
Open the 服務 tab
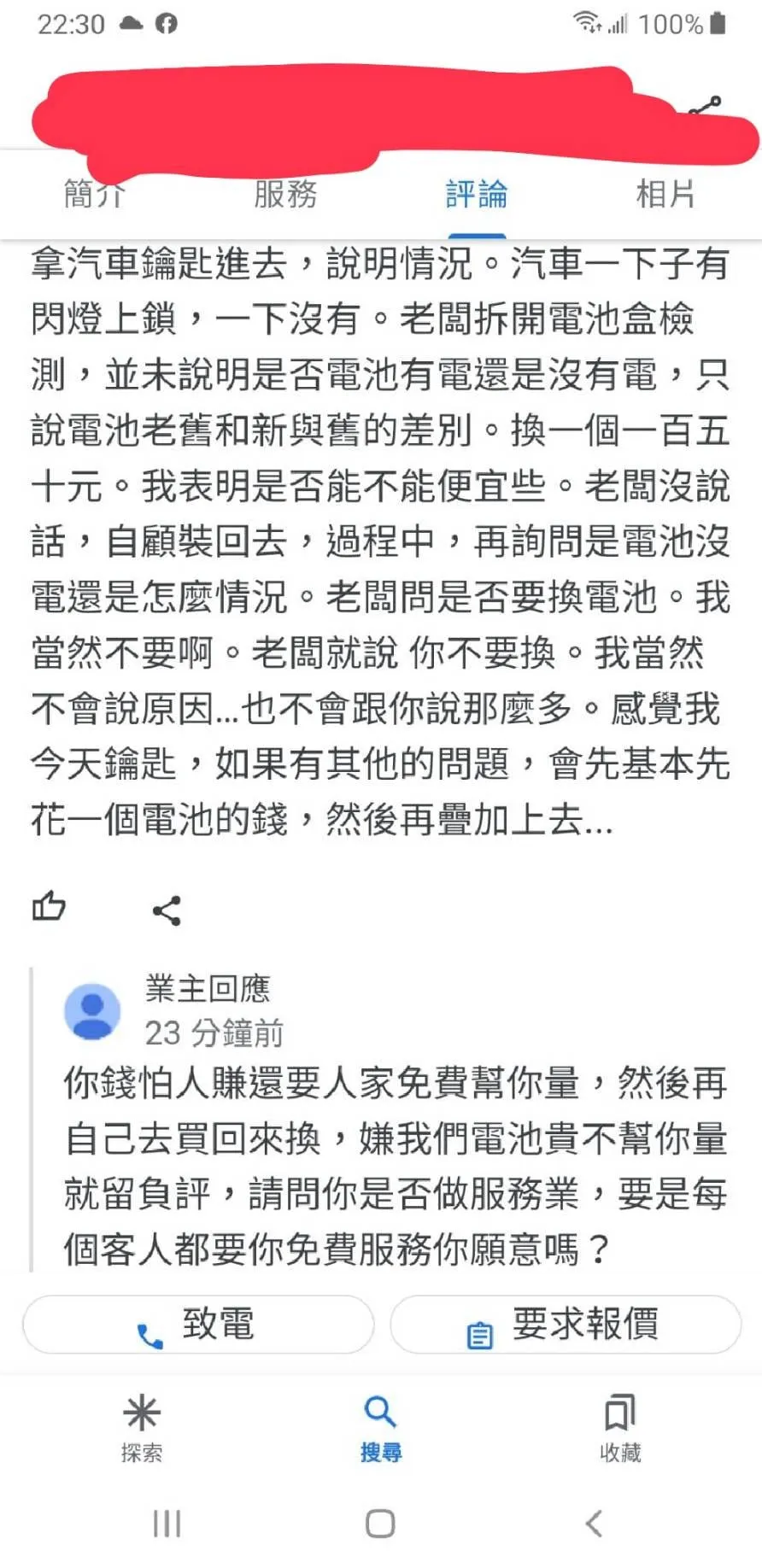(285, 195)
